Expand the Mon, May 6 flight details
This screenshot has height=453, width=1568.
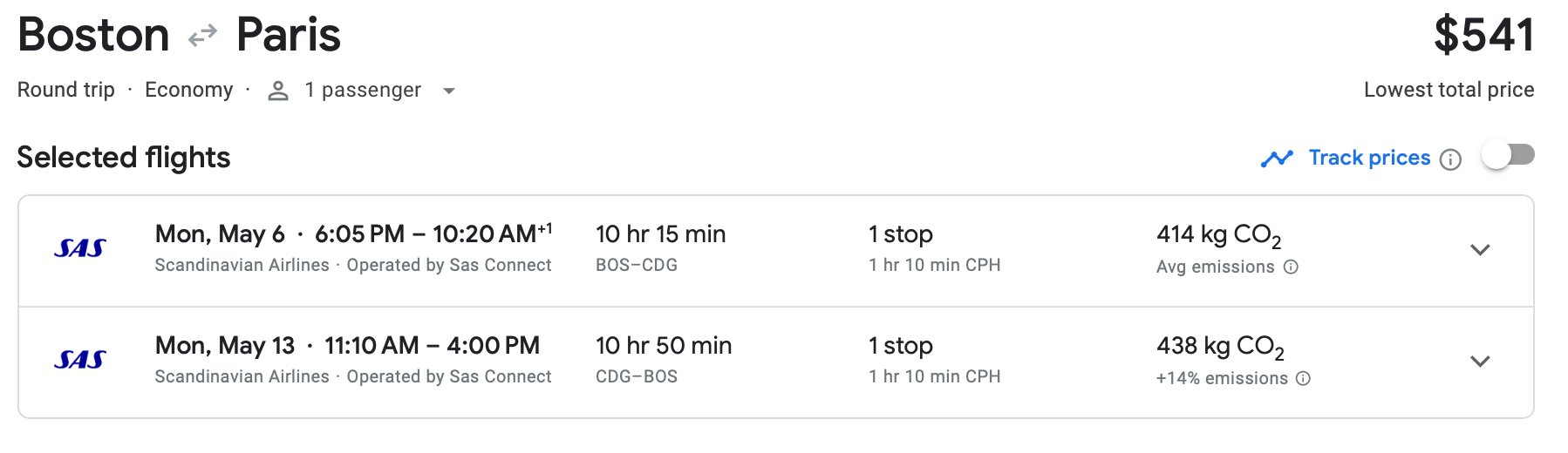(x=1480, y=250)
